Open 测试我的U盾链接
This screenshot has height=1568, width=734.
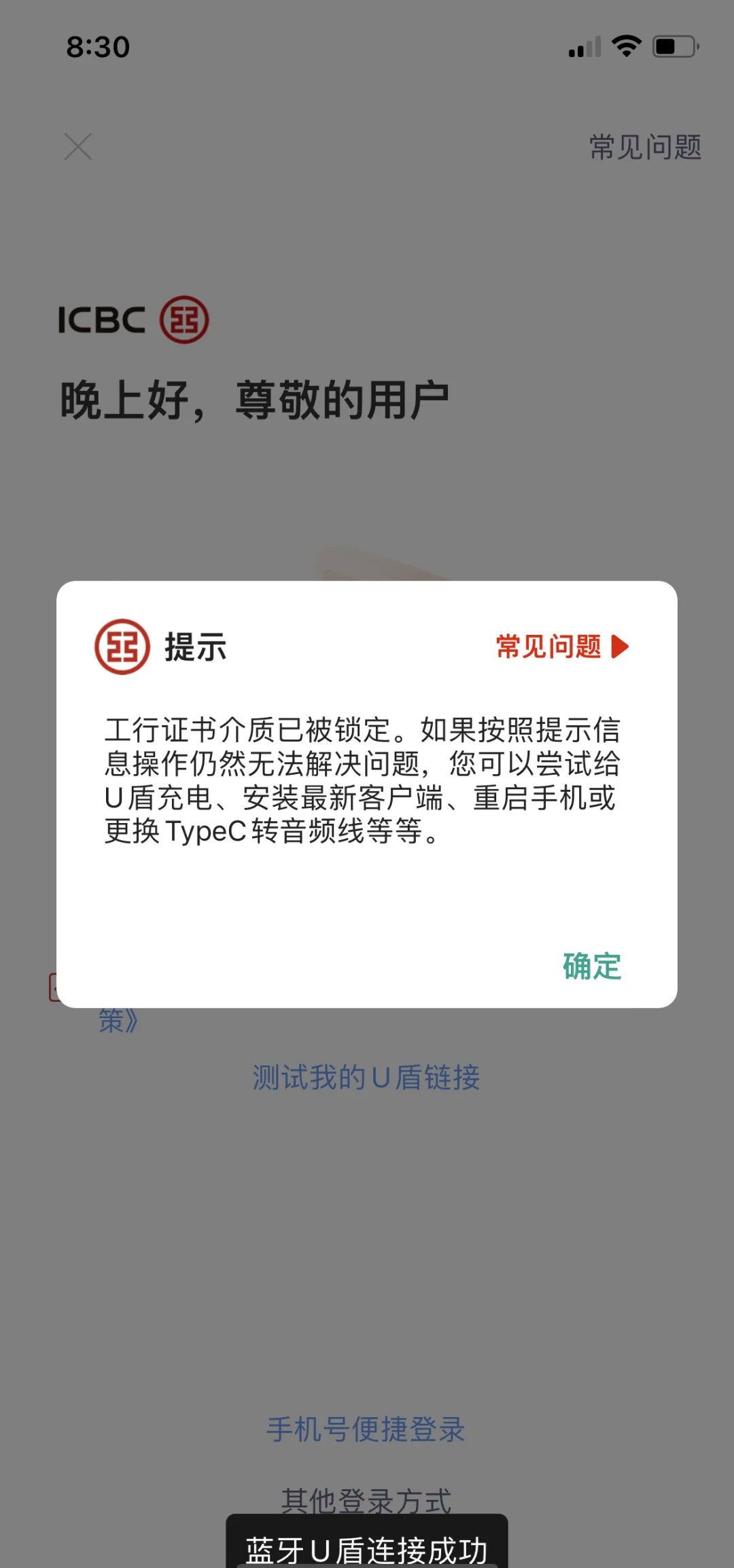click(367, 1079)
